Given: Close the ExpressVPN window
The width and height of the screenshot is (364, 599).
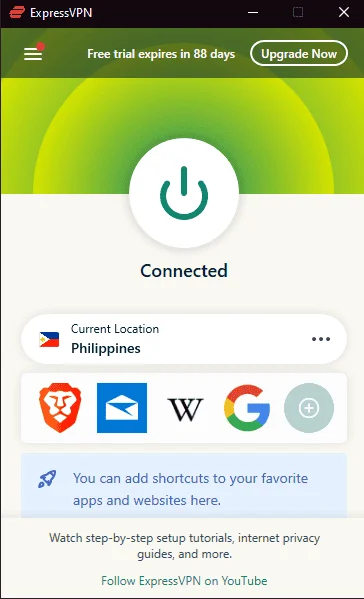Looking at the screenshot, I should pyautogui.click(x=344, y=13).
